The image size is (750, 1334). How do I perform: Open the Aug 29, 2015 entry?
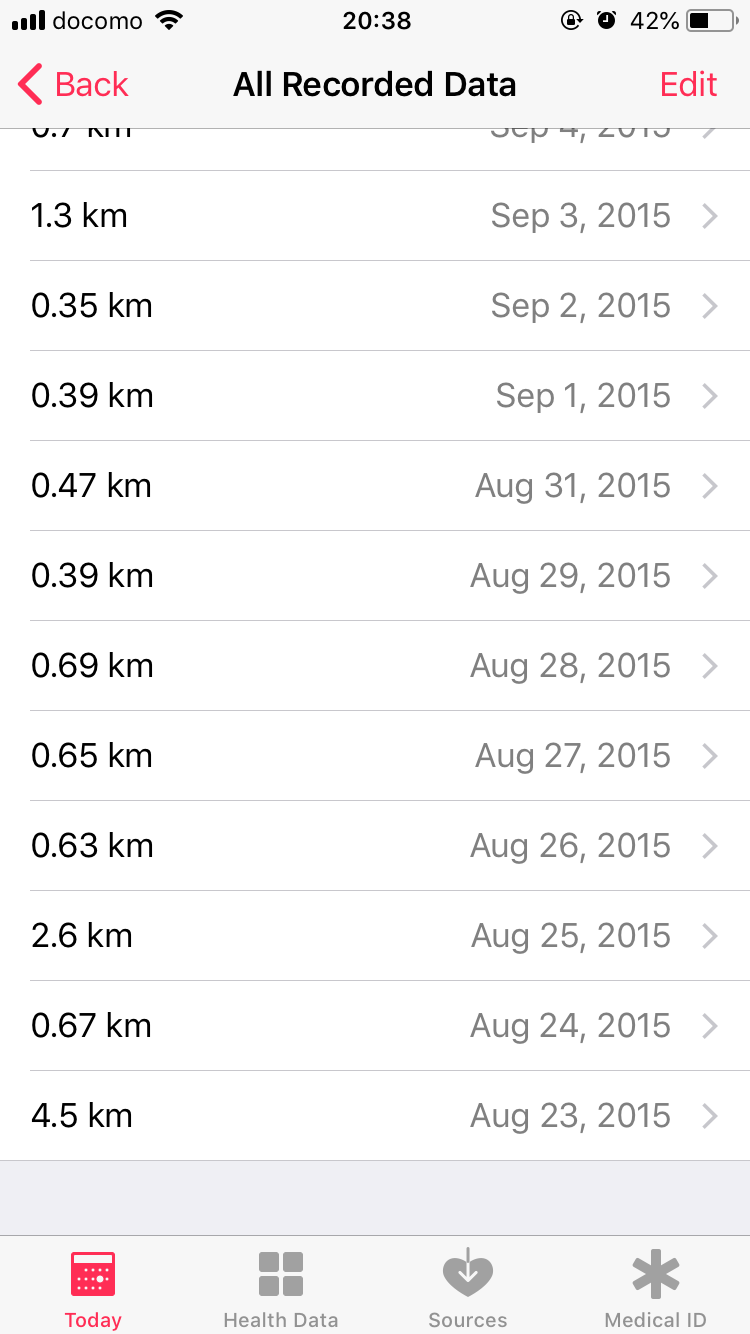tap(375, 576)
